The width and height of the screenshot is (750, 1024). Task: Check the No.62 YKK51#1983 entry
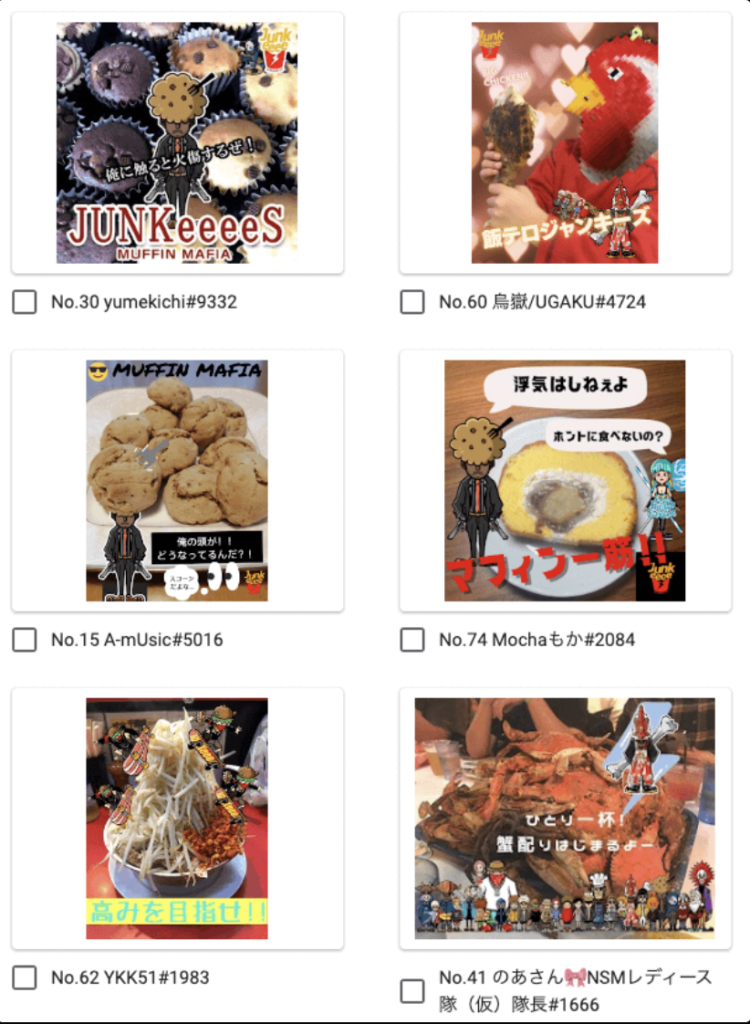click(25, 977)
